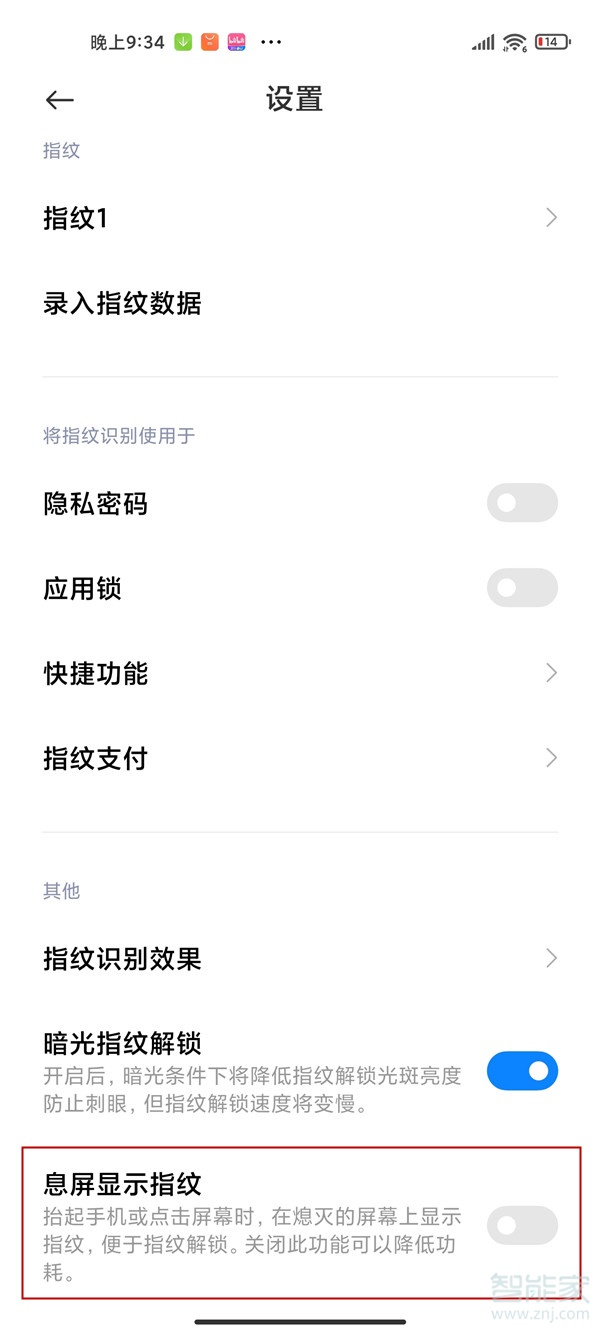Turn on the 应用锁 switch
The image size is (600, 1333).
[x=521, y=588]
